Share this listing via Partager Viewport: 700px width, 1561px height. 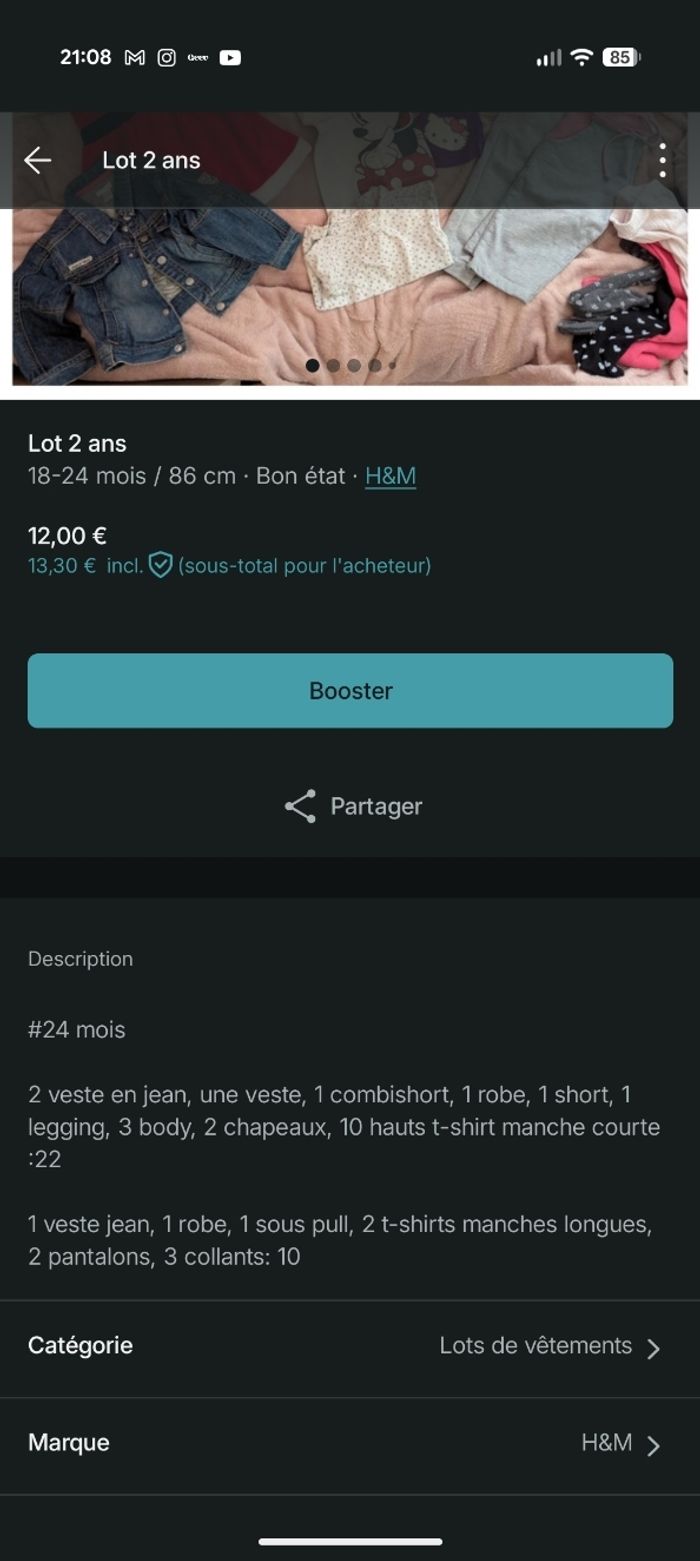352,806
